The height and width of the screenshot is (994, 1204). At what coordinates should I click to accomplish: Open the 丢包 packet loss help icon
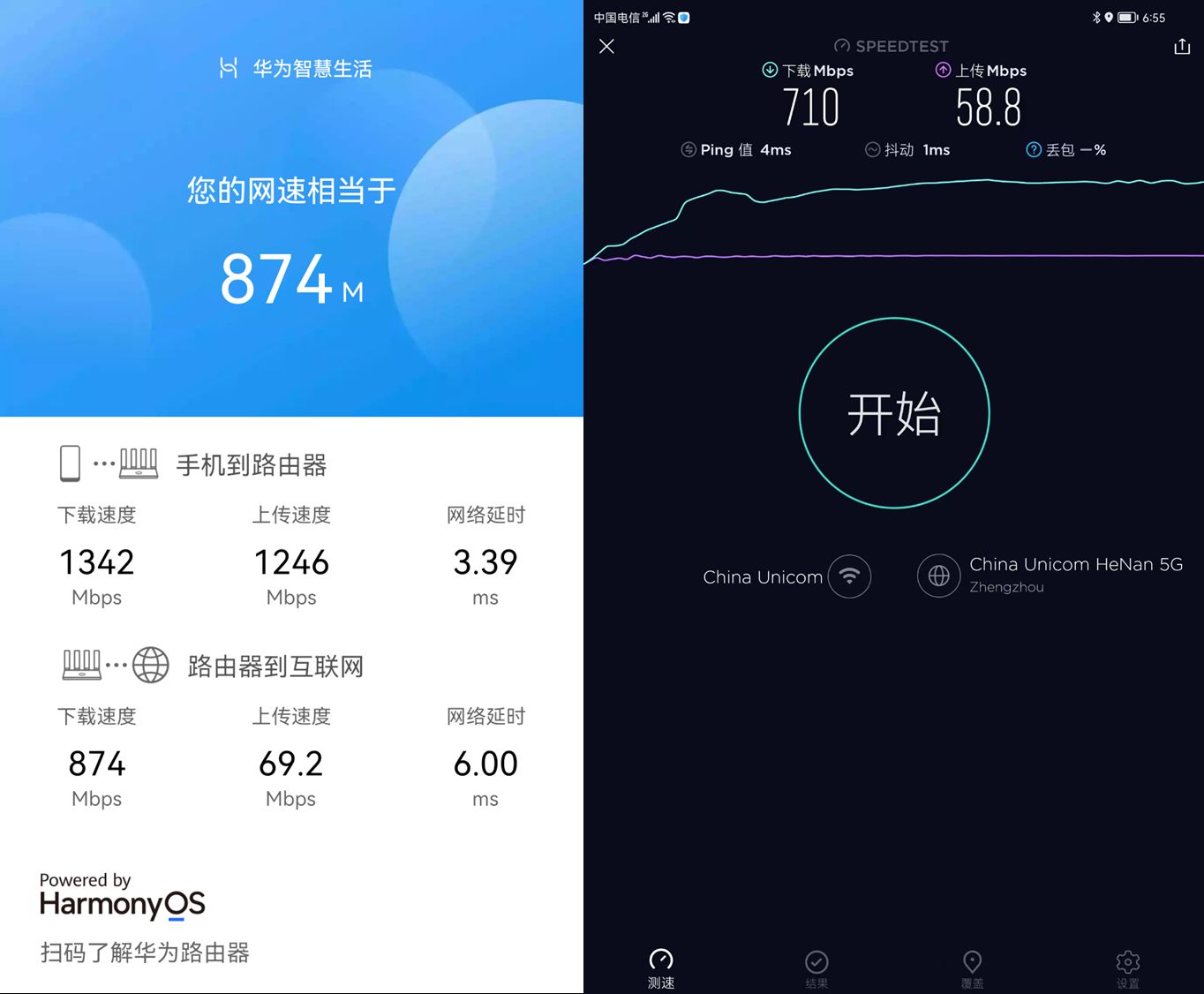pyautogui.click(x=1034, y=150)
